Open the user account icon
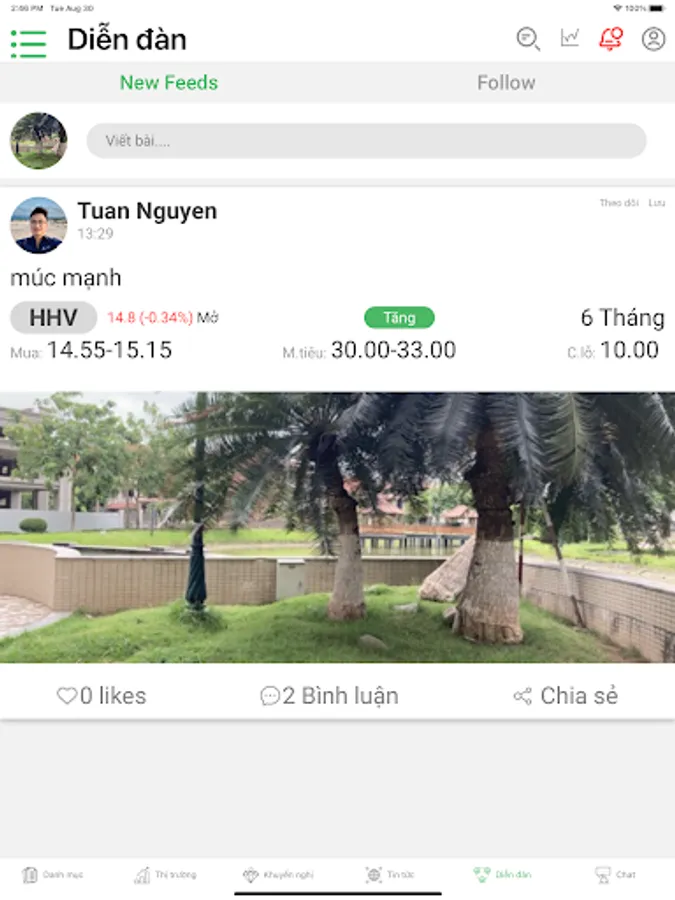 653,39
